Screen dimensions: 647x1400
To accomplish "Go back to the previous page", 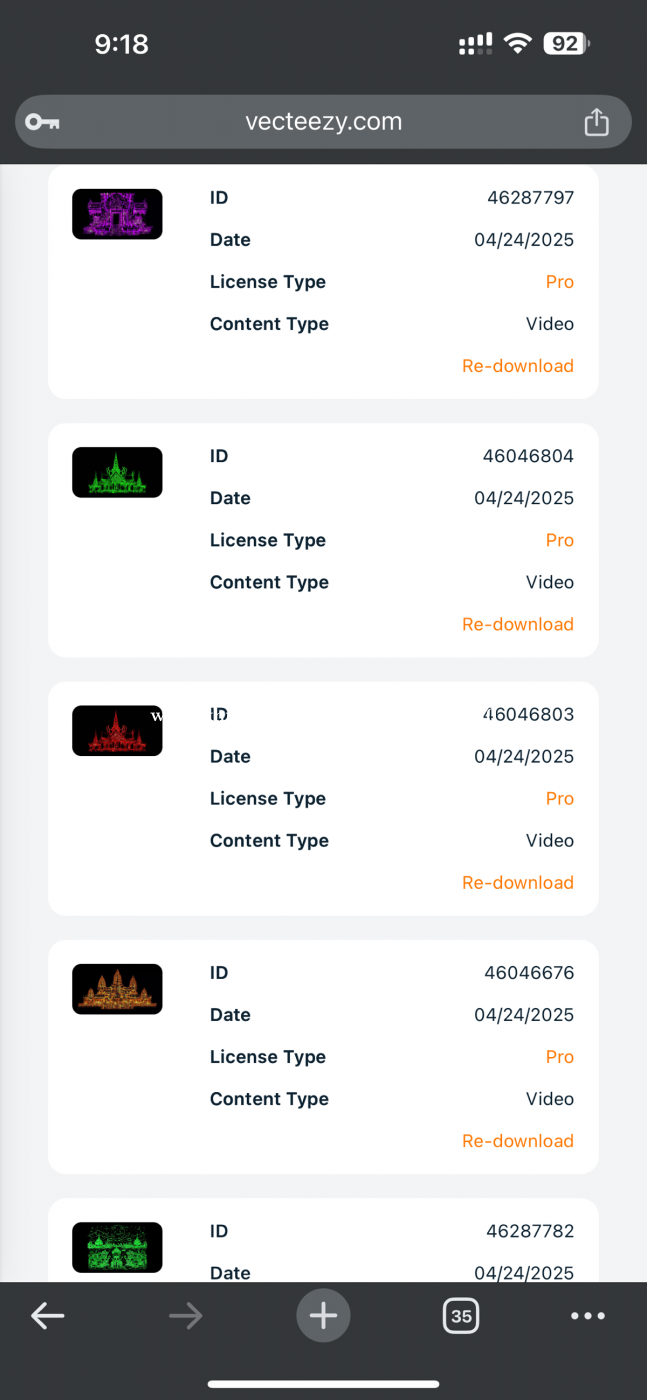I will [x=47, y=1316].
